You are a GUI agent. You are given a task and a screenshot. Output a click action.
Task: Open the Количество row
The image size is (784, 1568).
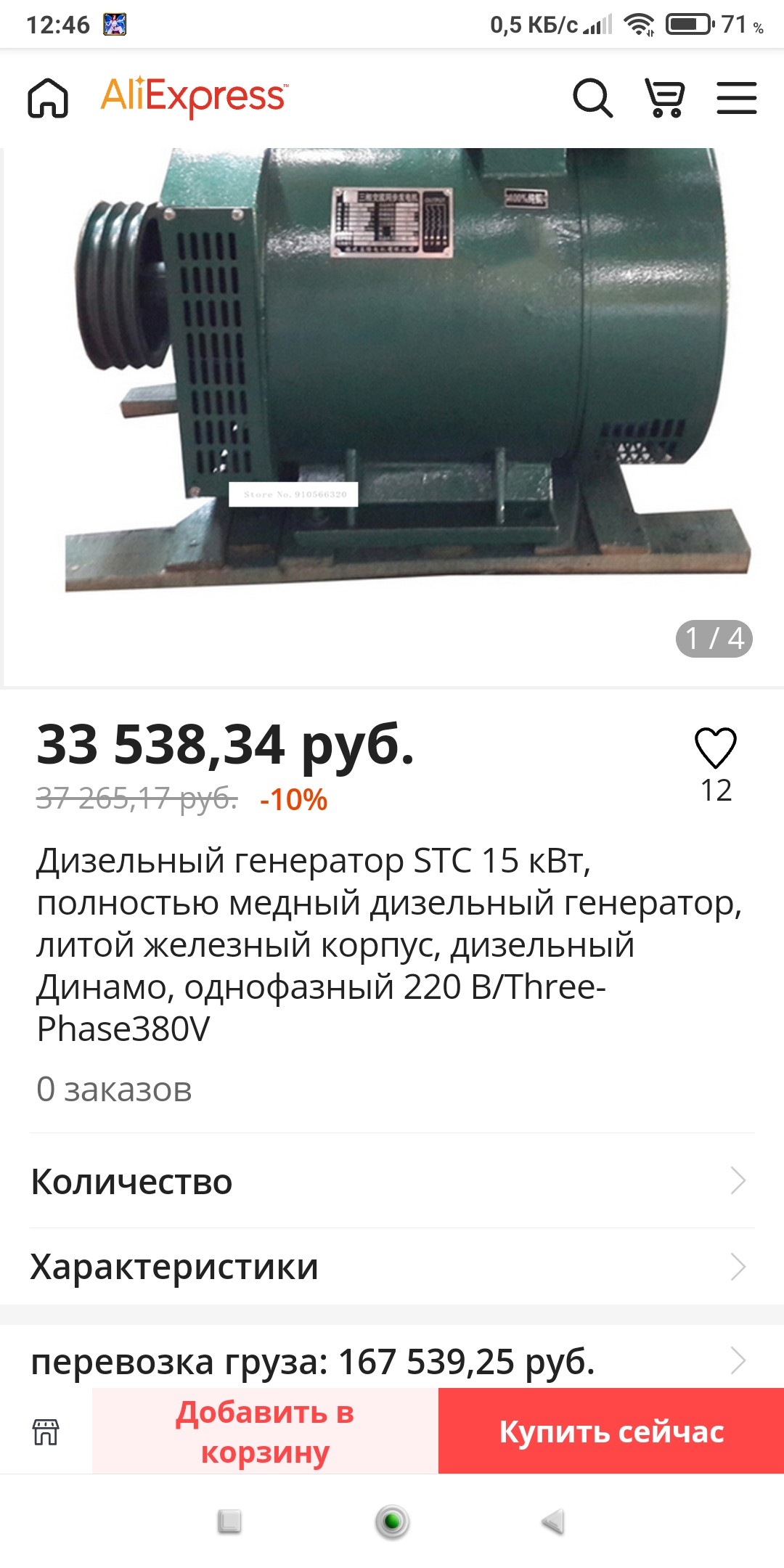(x=392, y=1181)
